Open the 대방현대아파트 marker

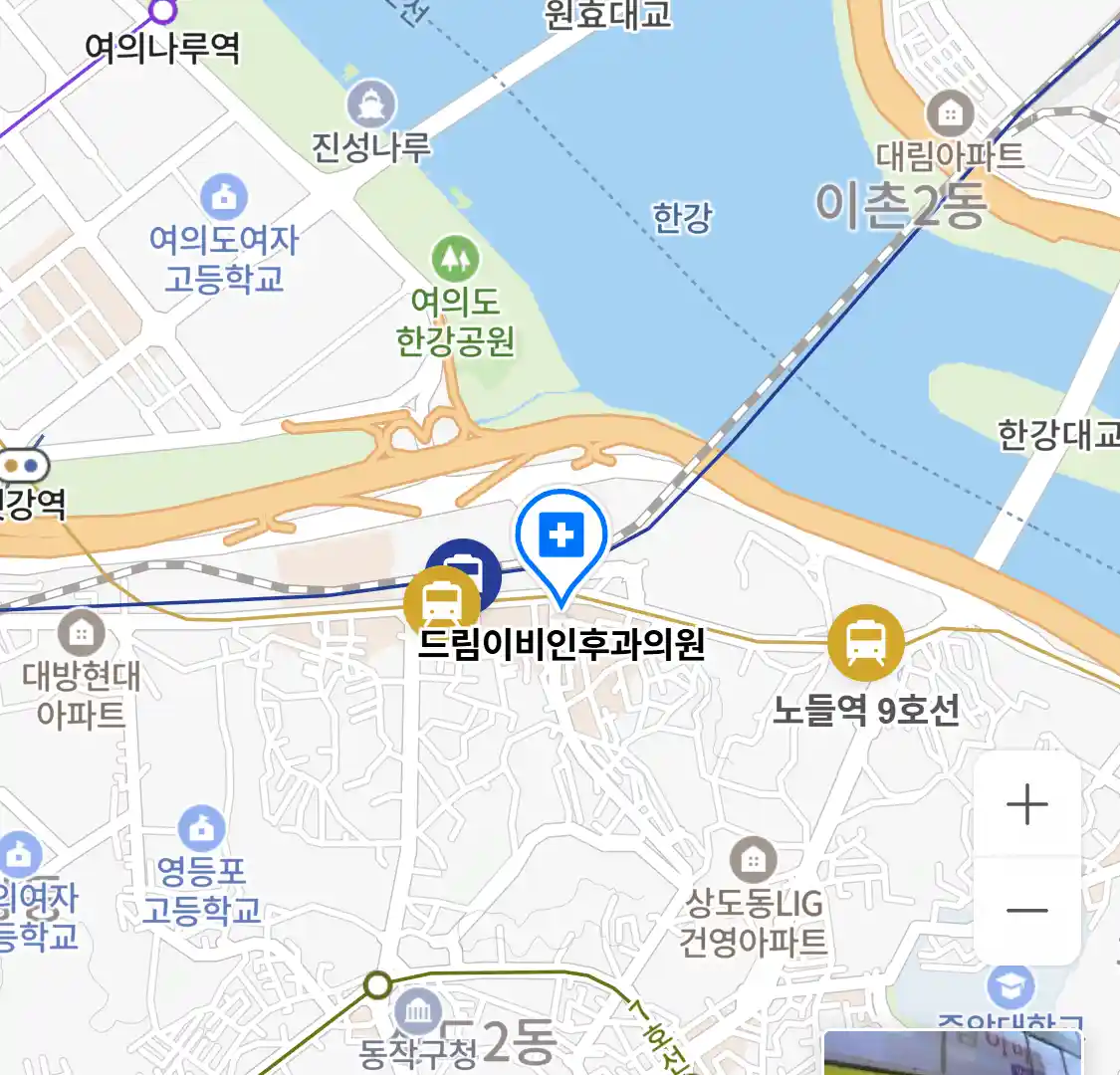(82, 633)
